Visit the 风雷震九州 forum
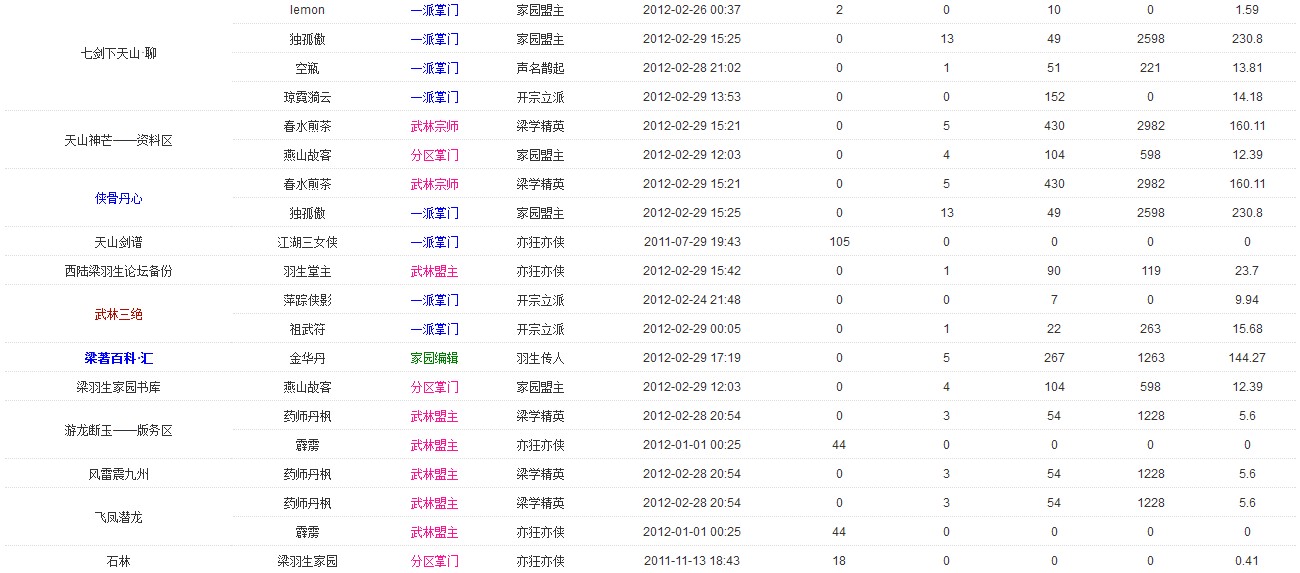This screenshot has height=573, width=1300. click(x=118, y=474)
